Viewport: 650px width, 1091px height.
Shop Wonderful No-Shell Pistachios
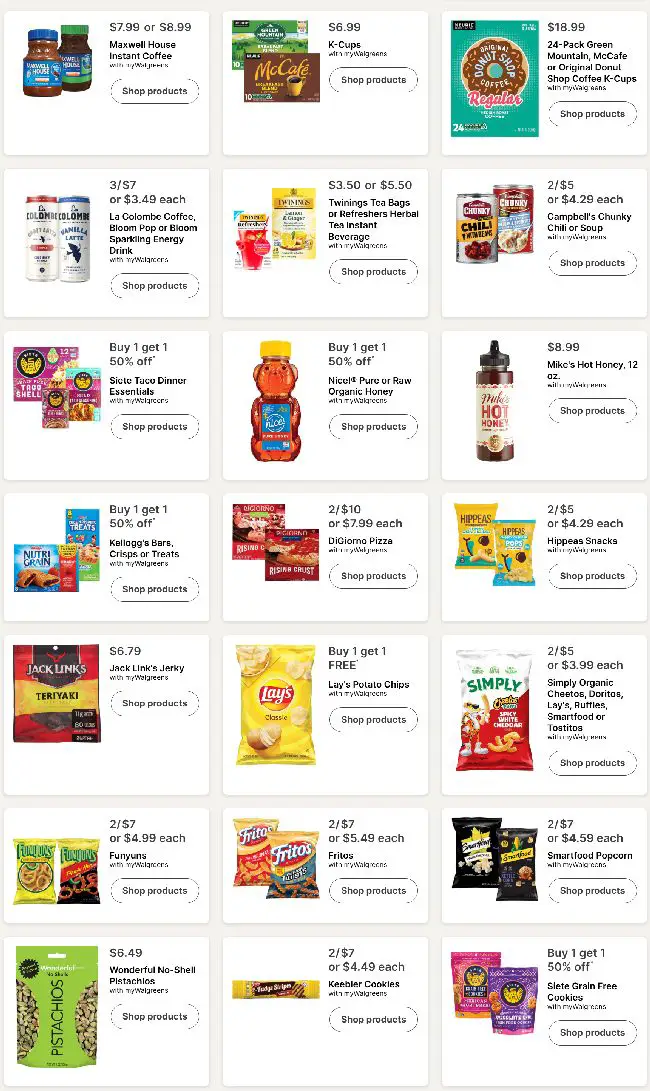tap(154, 1017)
